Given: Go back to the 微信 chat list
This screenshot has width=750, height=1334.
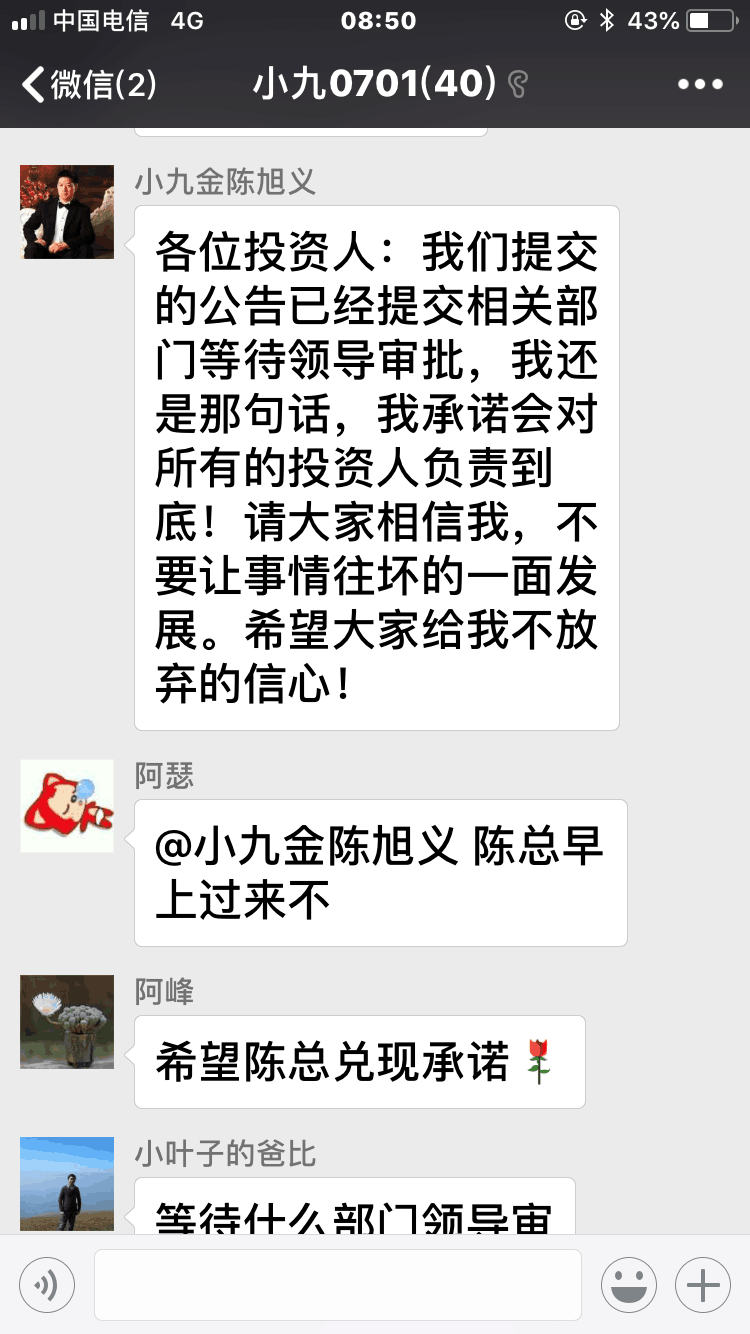Looking at the screenshot, I should tap(88, 85).
